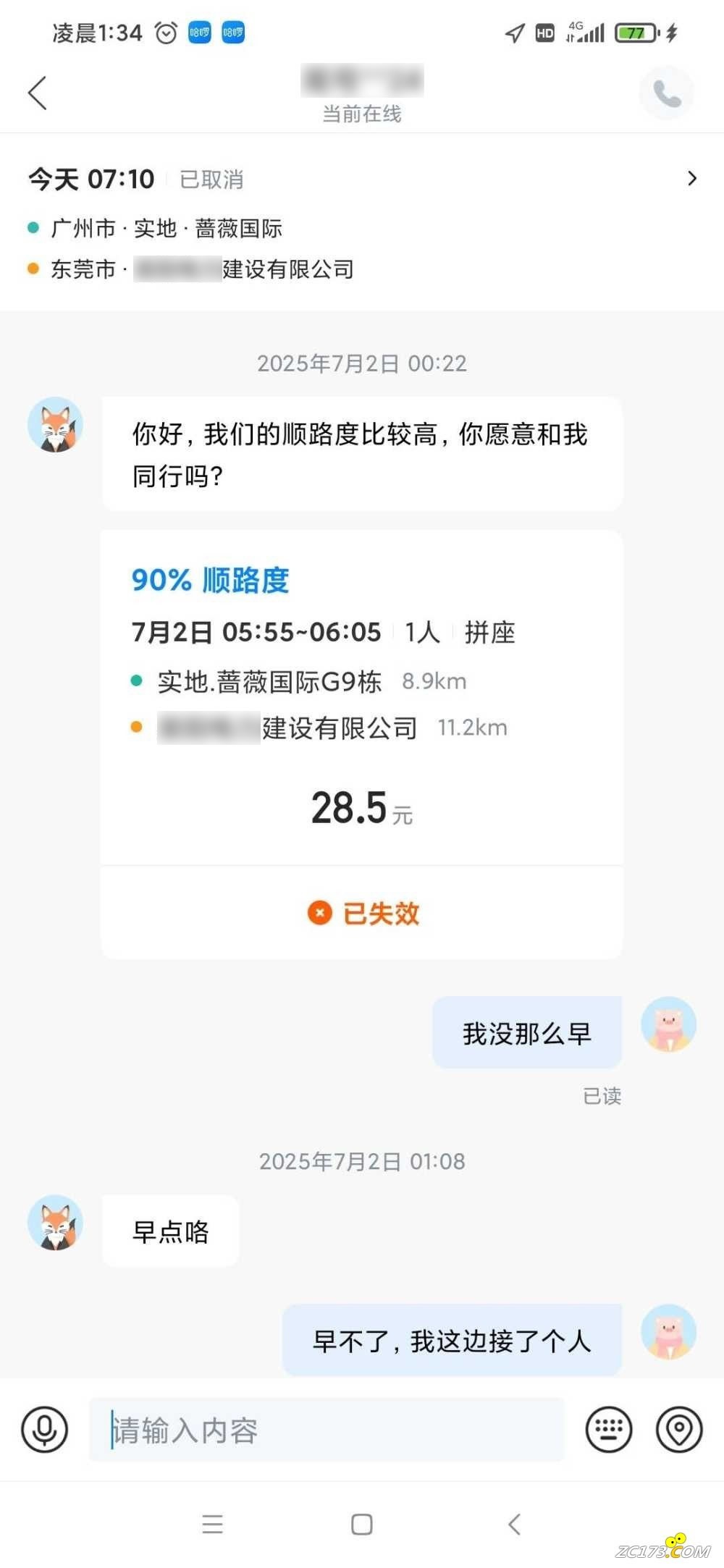Go back from the chat screen

pos(38,93)
